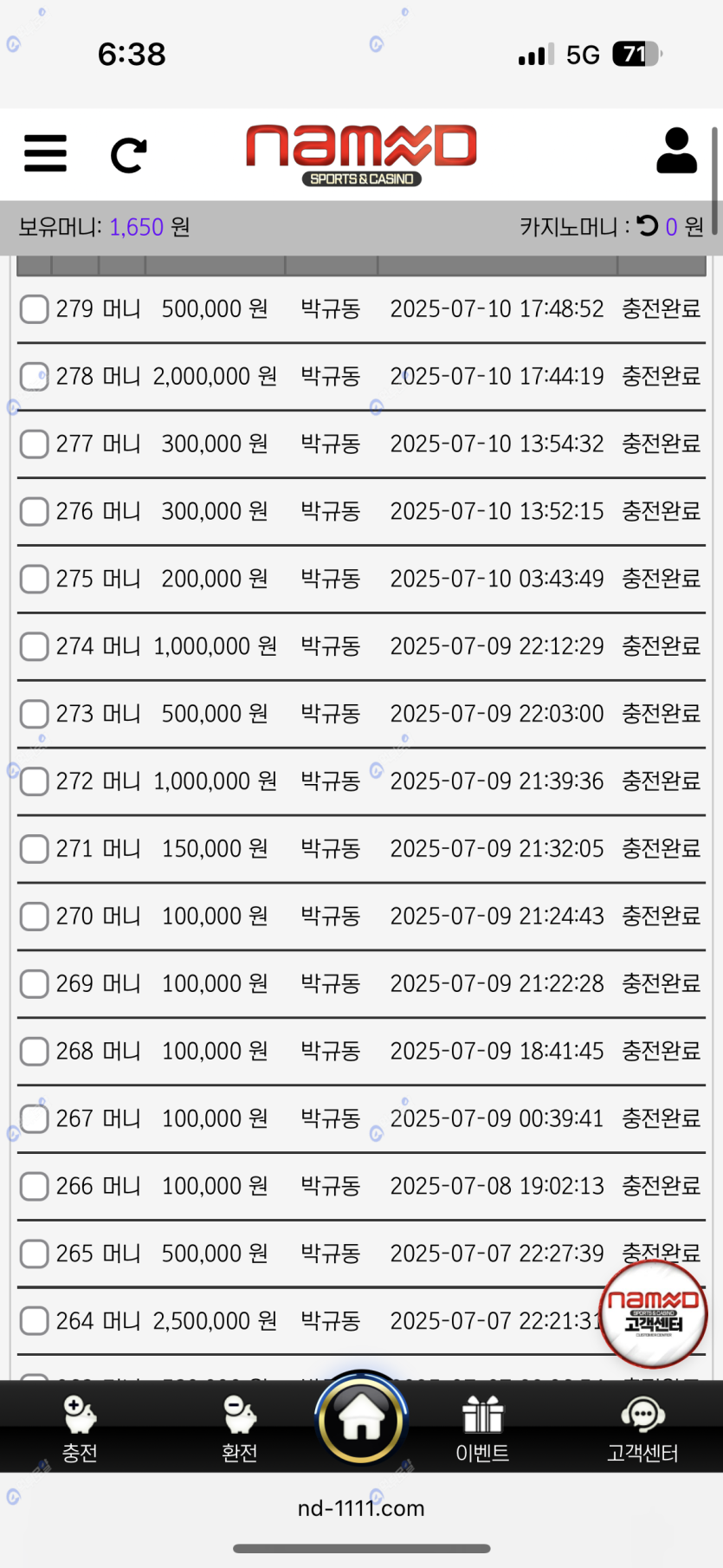Tap the nd-1111.com address bar
Image resolution: width=723 pixels, height=1568 pixels.
pyautogui.click(x=361, y=1508)
